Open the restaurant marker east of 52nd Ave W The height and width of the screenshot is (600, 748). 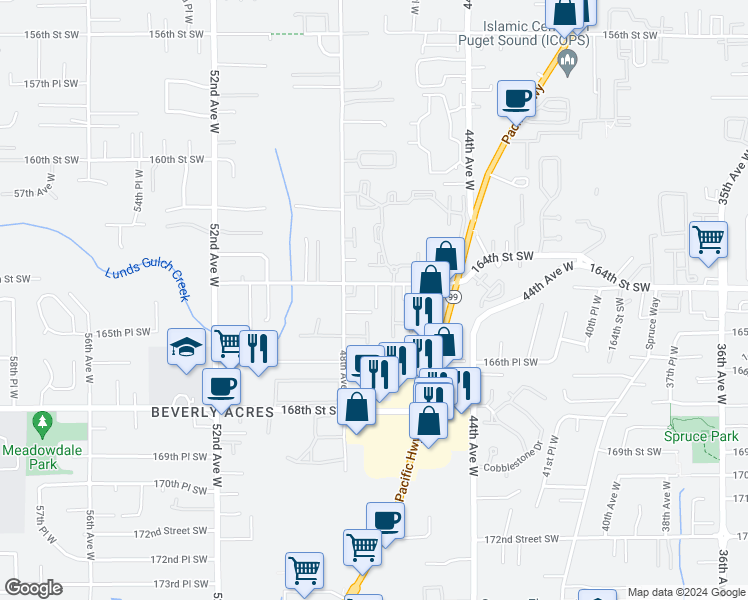click(258, 352)
